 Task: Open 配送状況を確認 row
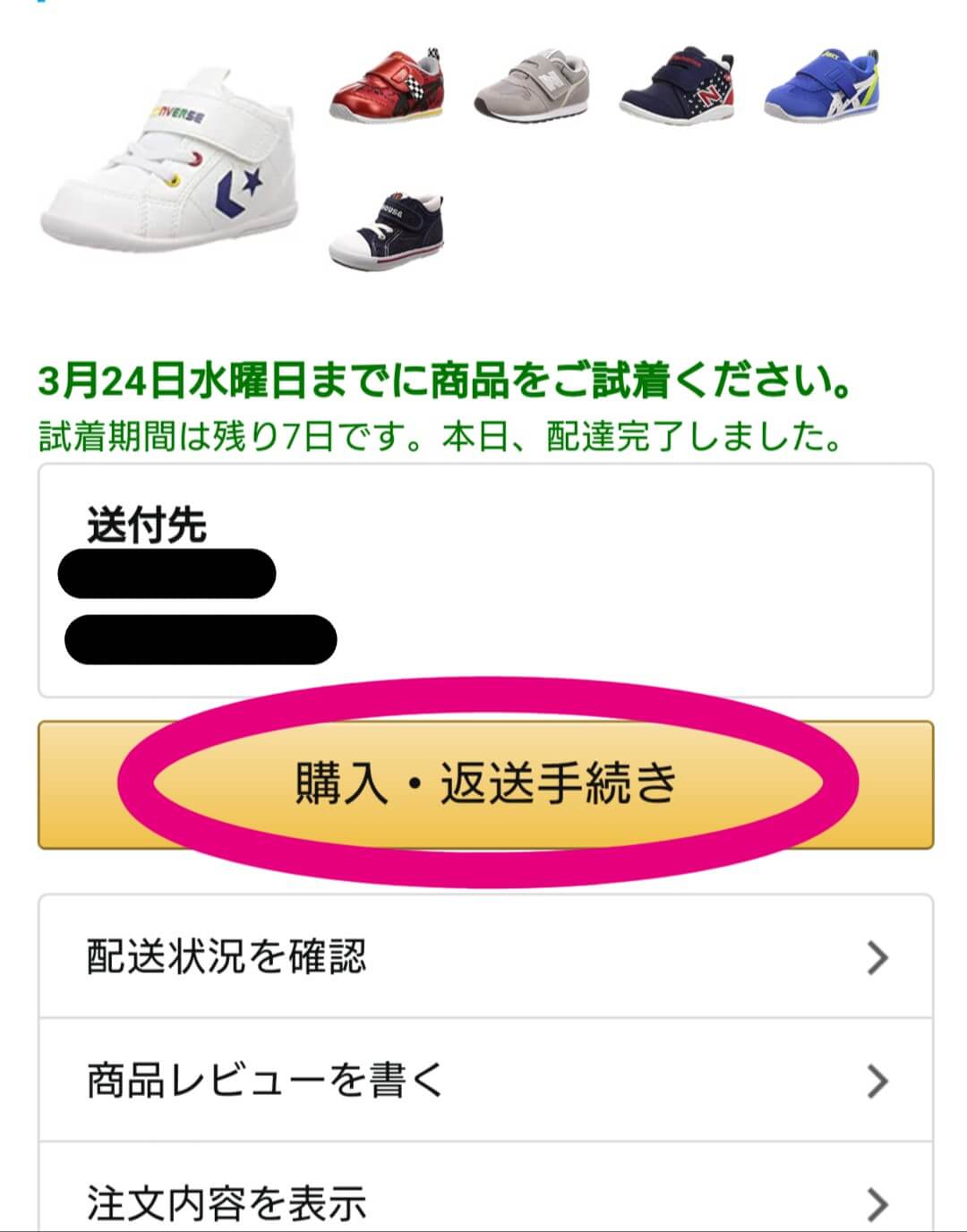click(485, 956)
